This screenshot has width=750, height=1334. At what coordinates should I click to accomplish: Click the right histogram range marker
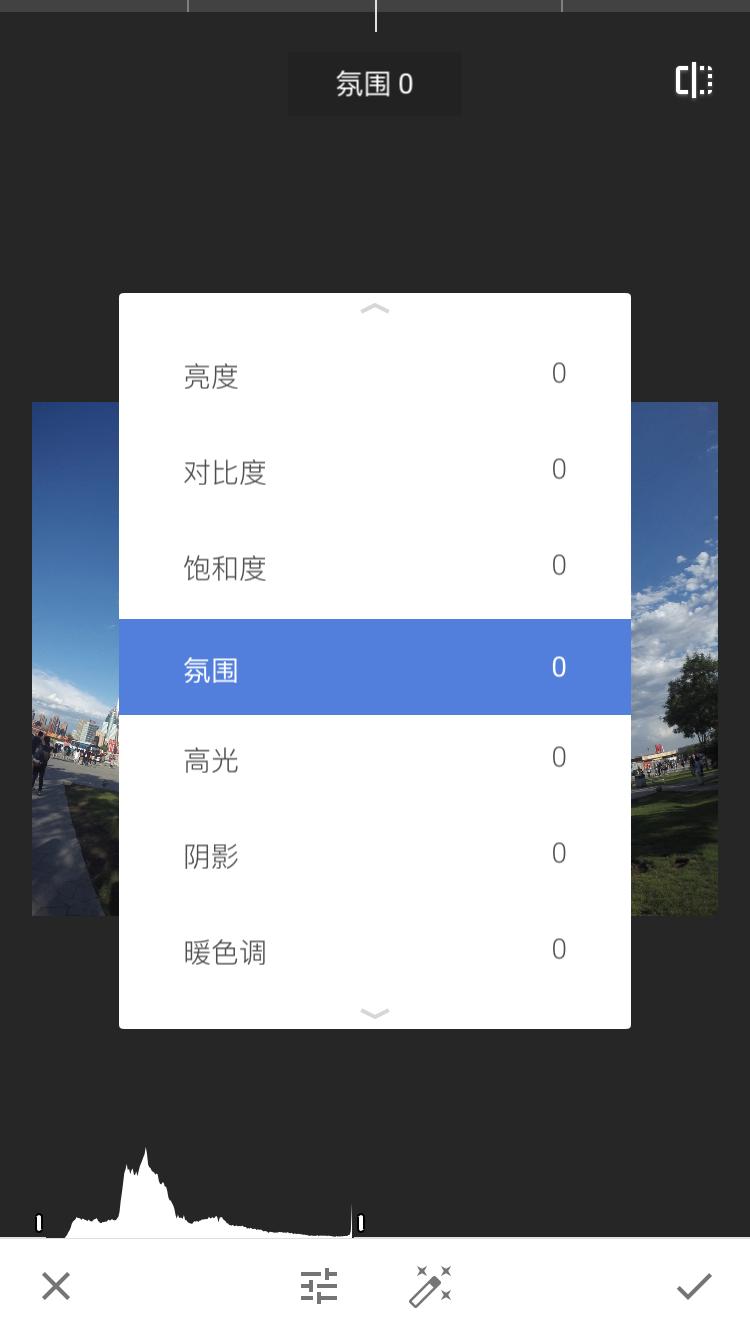coord(361,1222)
